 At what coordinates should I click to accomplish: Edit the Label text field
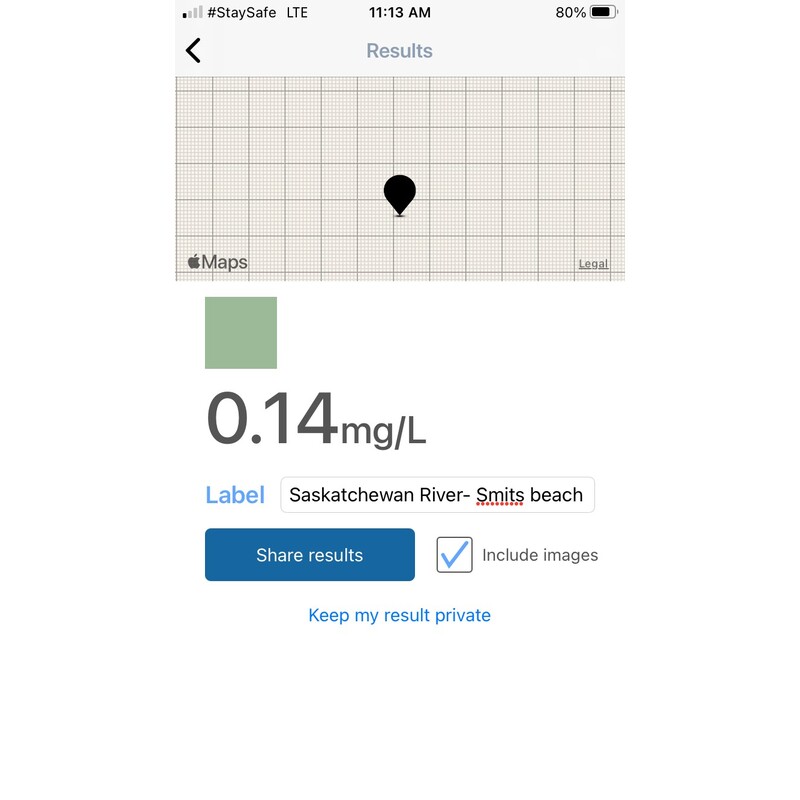coord(437,495)
